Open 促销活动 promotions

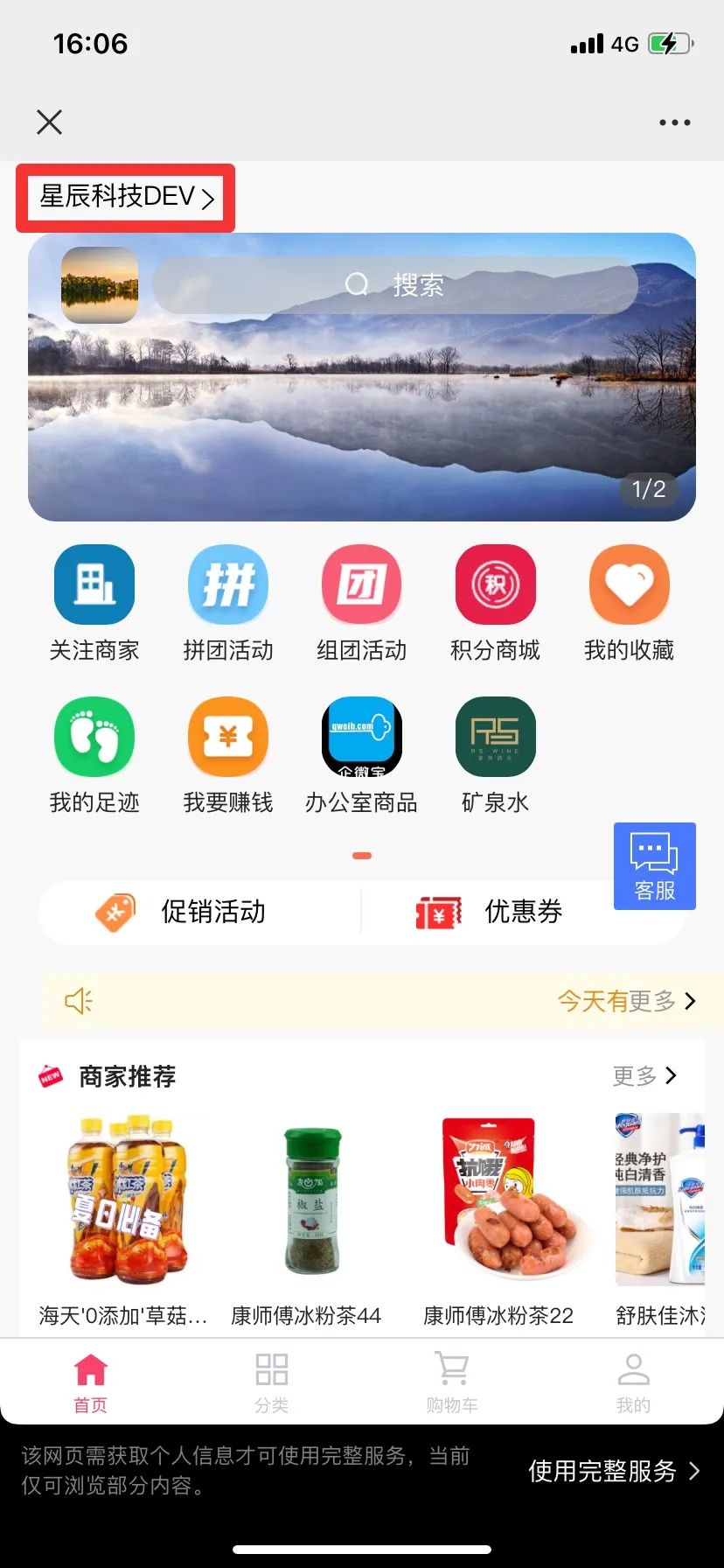201,912
